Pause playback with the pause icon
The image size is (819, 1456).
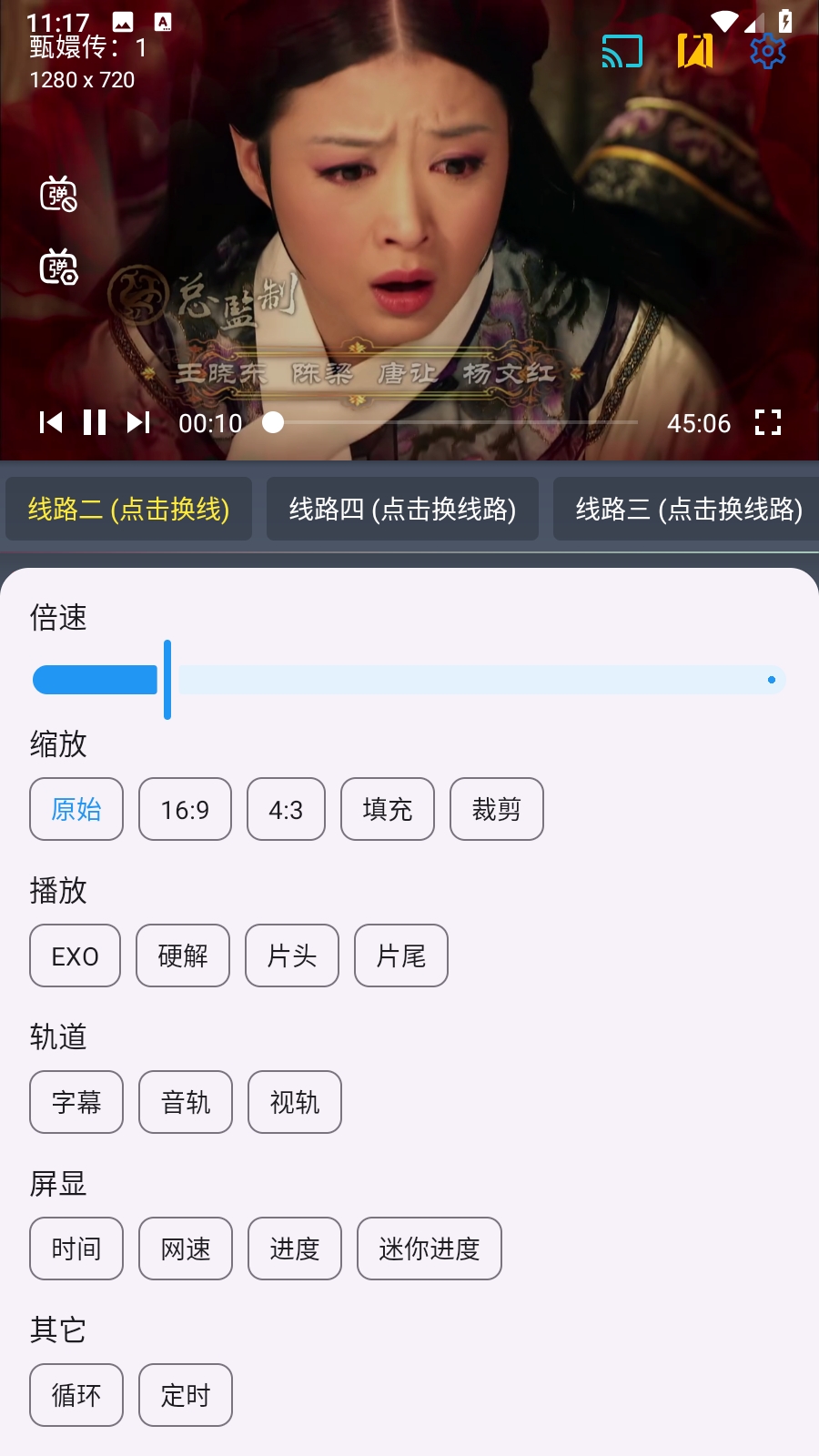[x=94, y=422]
